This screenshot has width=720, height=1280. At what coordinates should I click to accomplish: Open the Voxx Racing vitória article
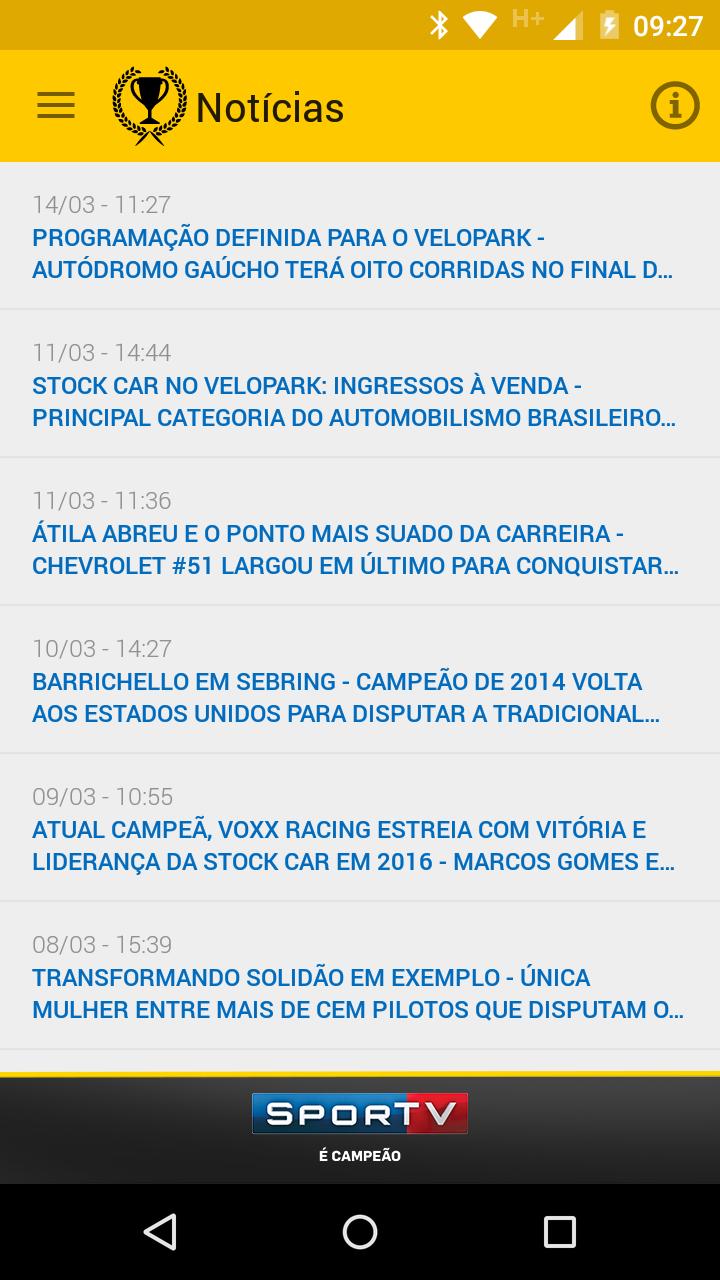(x=360, y=830)
